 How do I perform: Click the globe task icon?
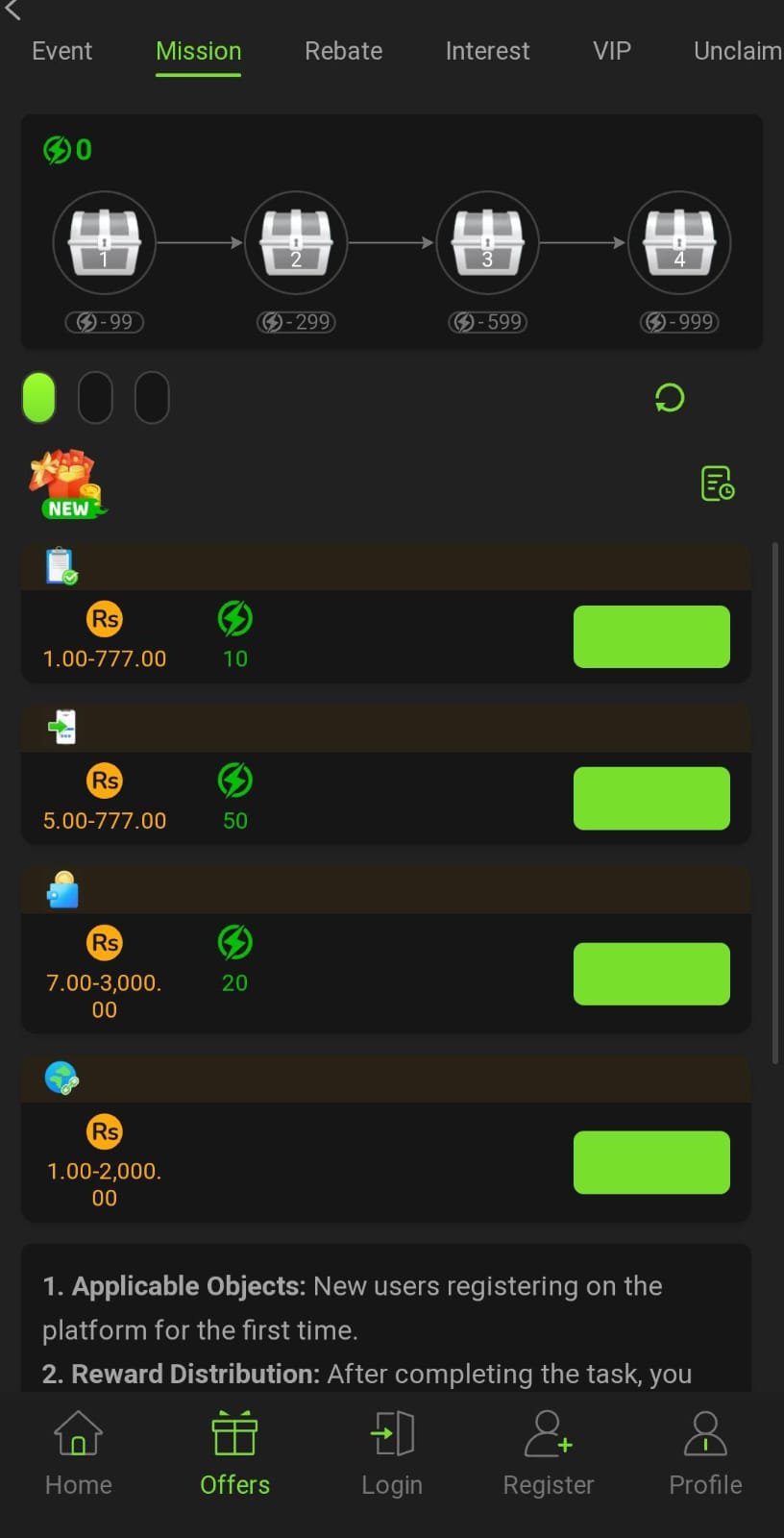(61, 1077)
